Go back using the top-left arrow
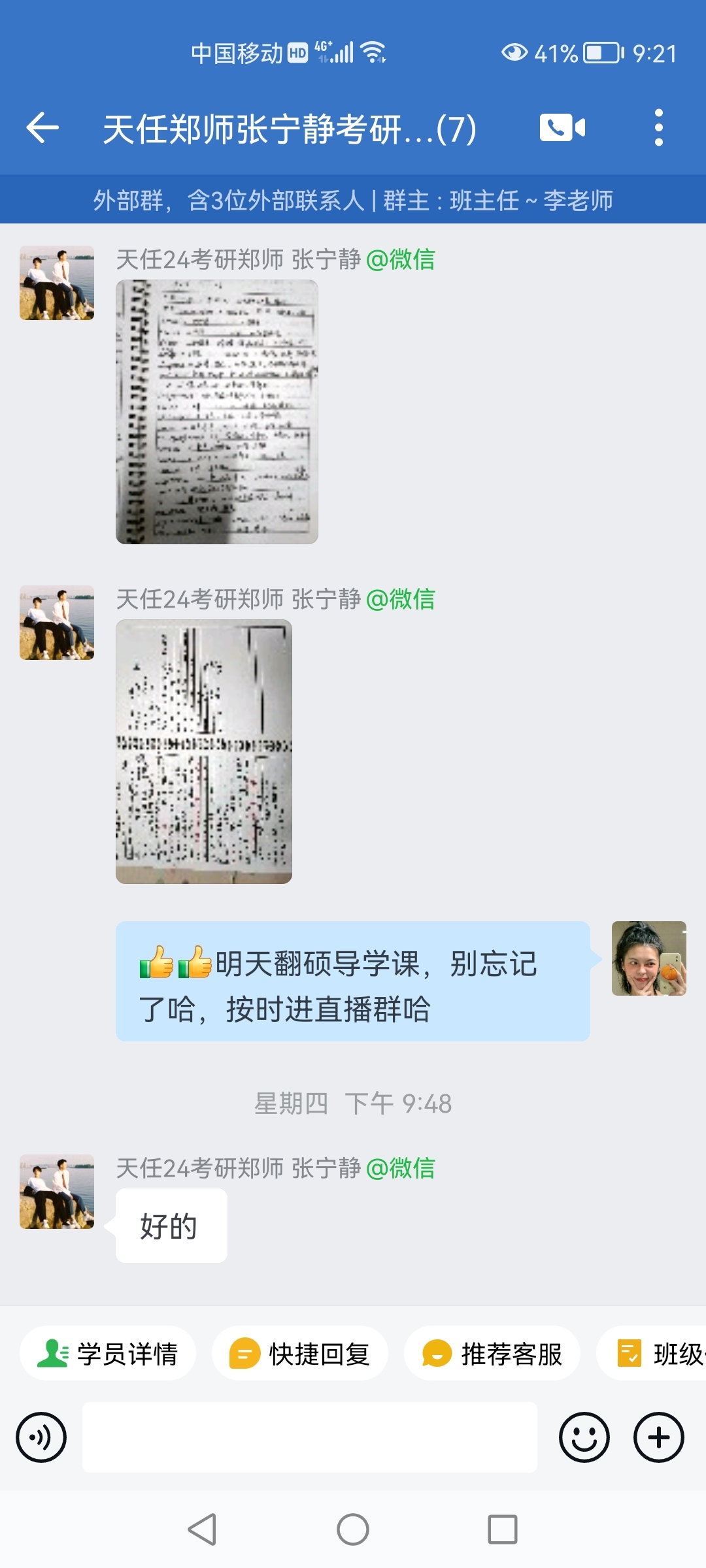Image resolution: width=706 pixels, height=1568 pixels. tap(42, 127)
